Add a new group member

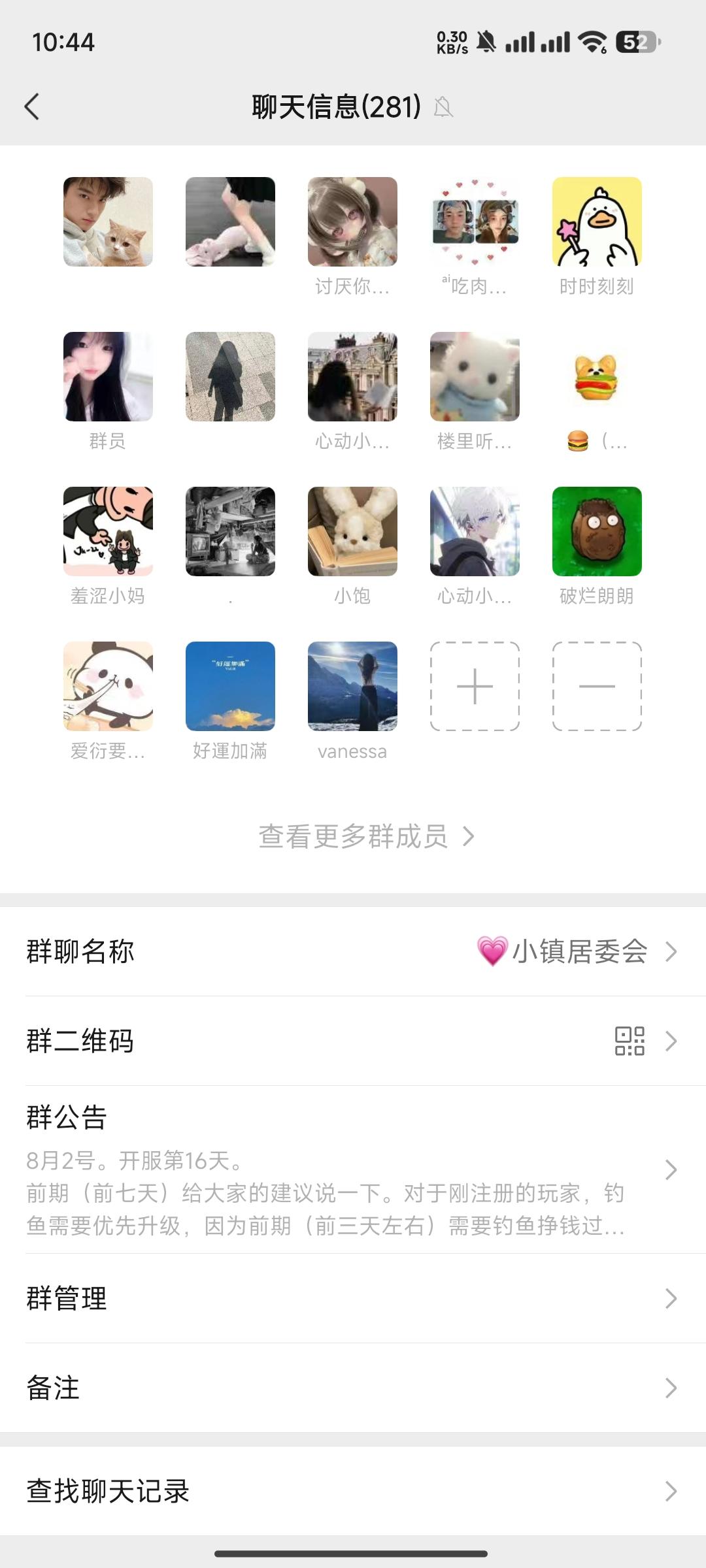[x=475, y=686]
